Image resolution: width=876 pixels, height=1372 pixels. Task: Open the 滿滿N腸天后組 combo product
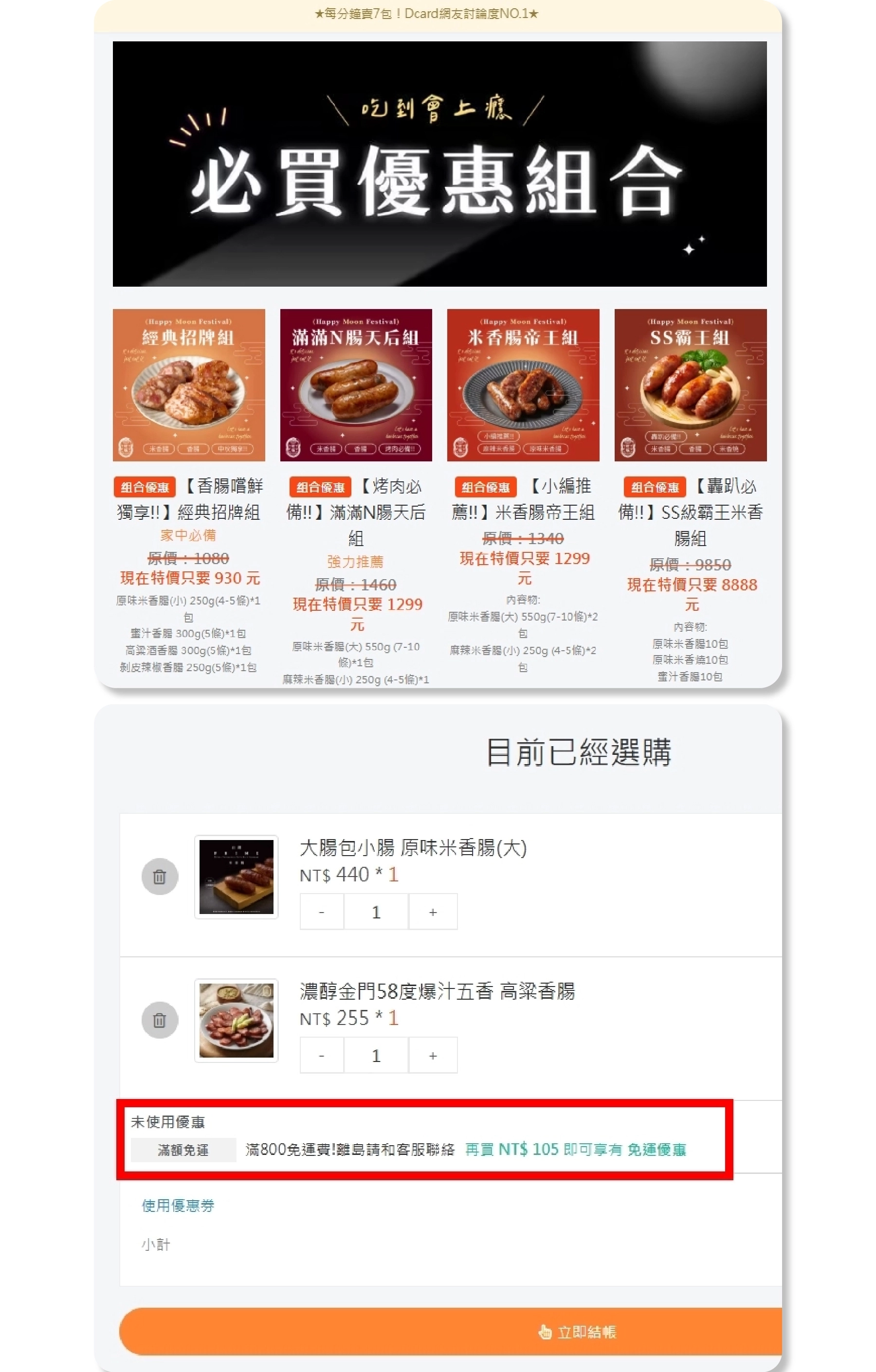356,385
